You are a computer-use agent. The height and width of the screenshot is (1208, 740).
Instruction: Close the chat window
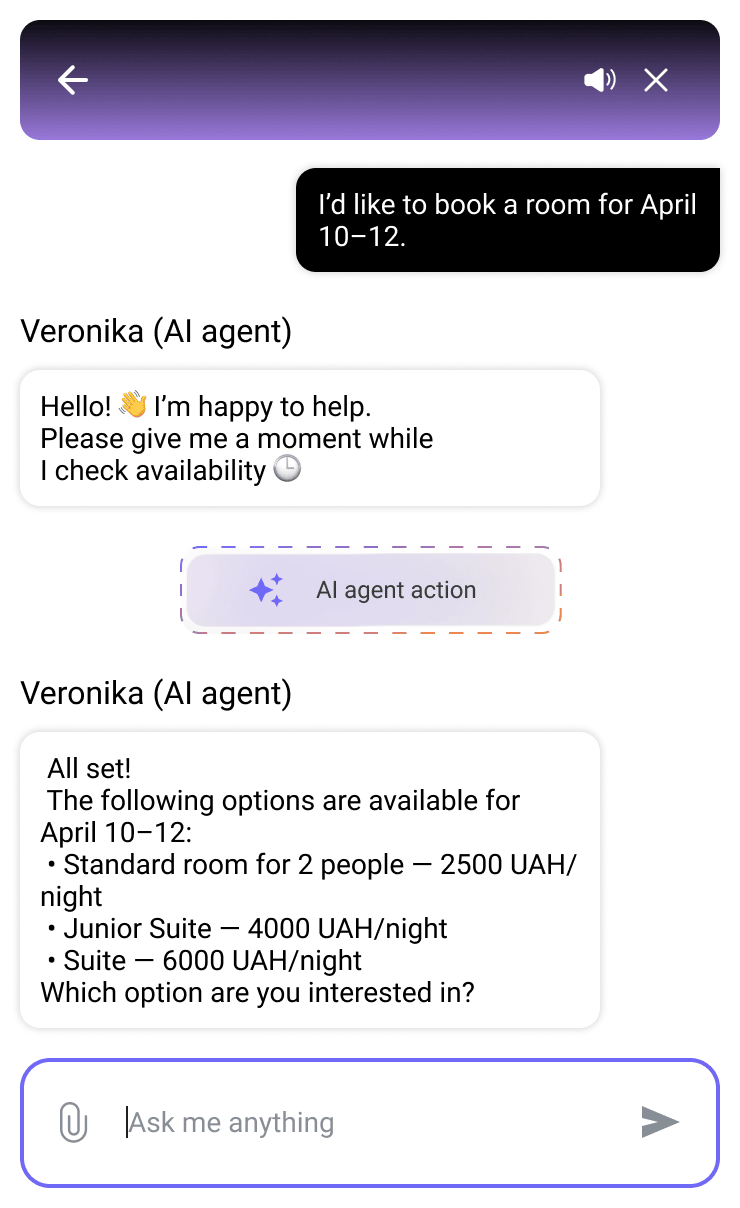(x=656, y=80)
